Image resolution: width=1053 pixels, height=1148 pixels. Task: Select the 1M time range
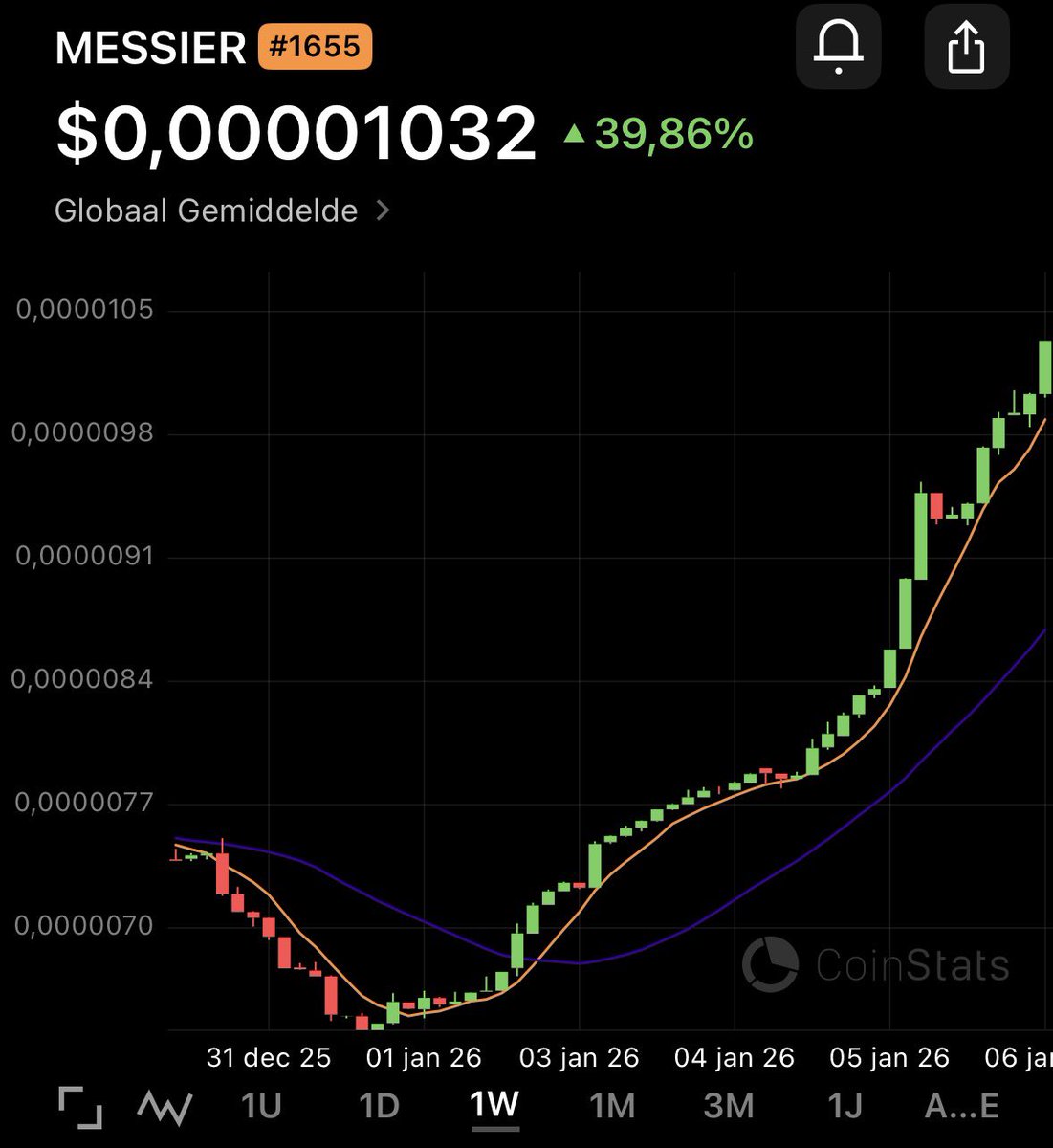612,1106
